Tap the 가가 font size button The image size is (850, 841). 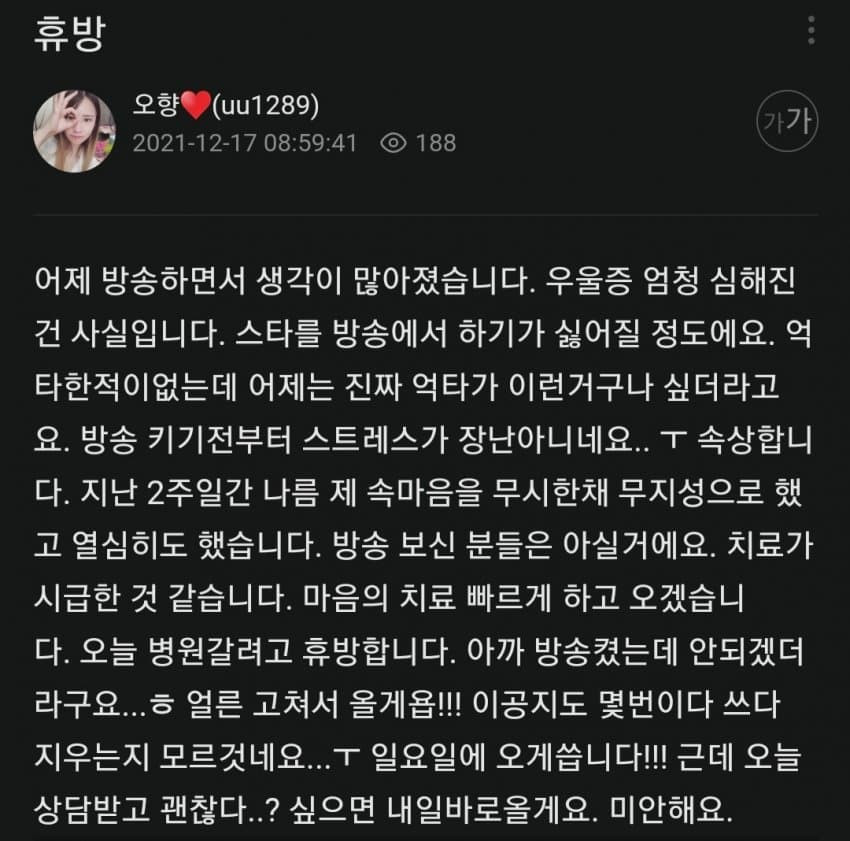(x=787, y=123)
